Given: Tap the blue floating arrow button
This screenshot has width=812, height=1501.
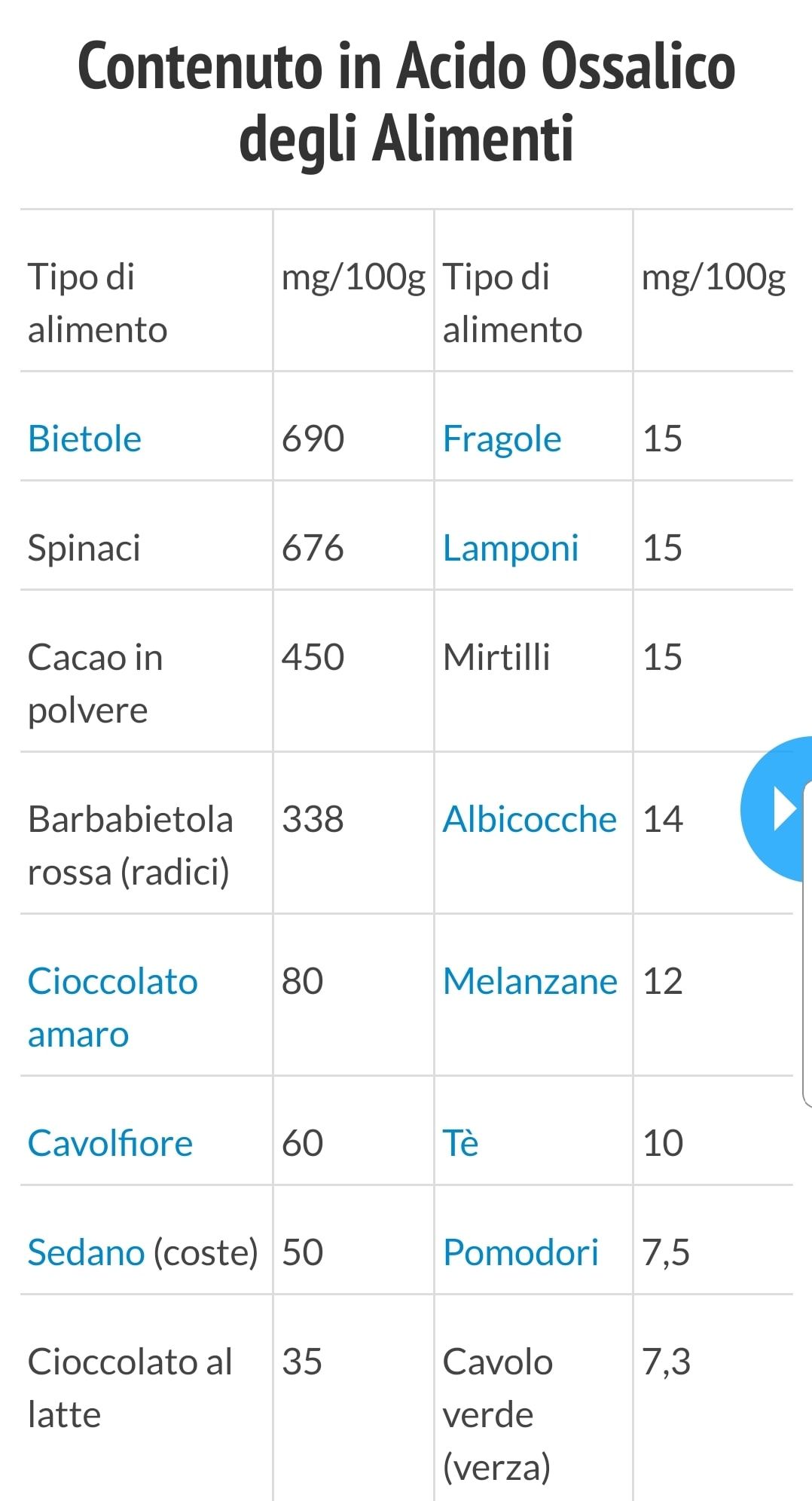Looking at the screenshot, I should (x=780, y=809).
